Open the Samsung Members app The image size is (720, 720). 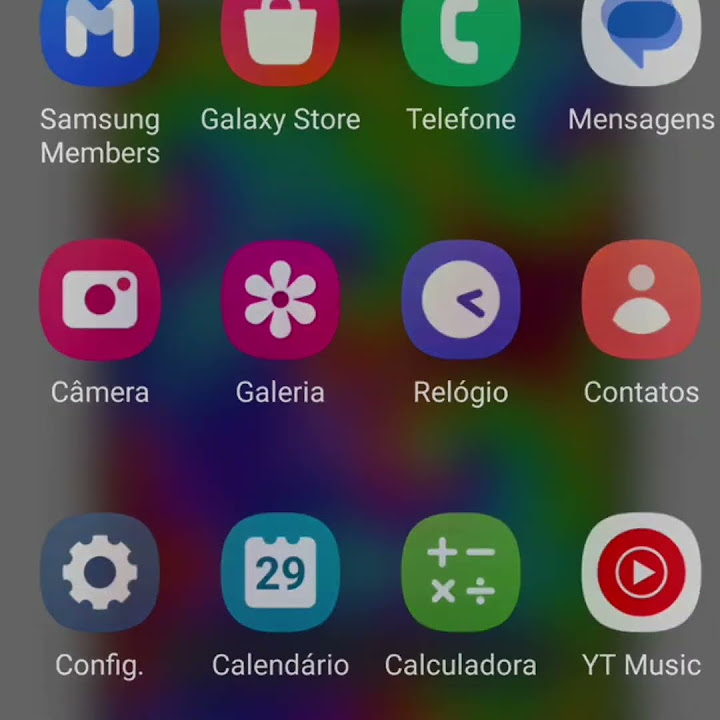tap(100, 35)
